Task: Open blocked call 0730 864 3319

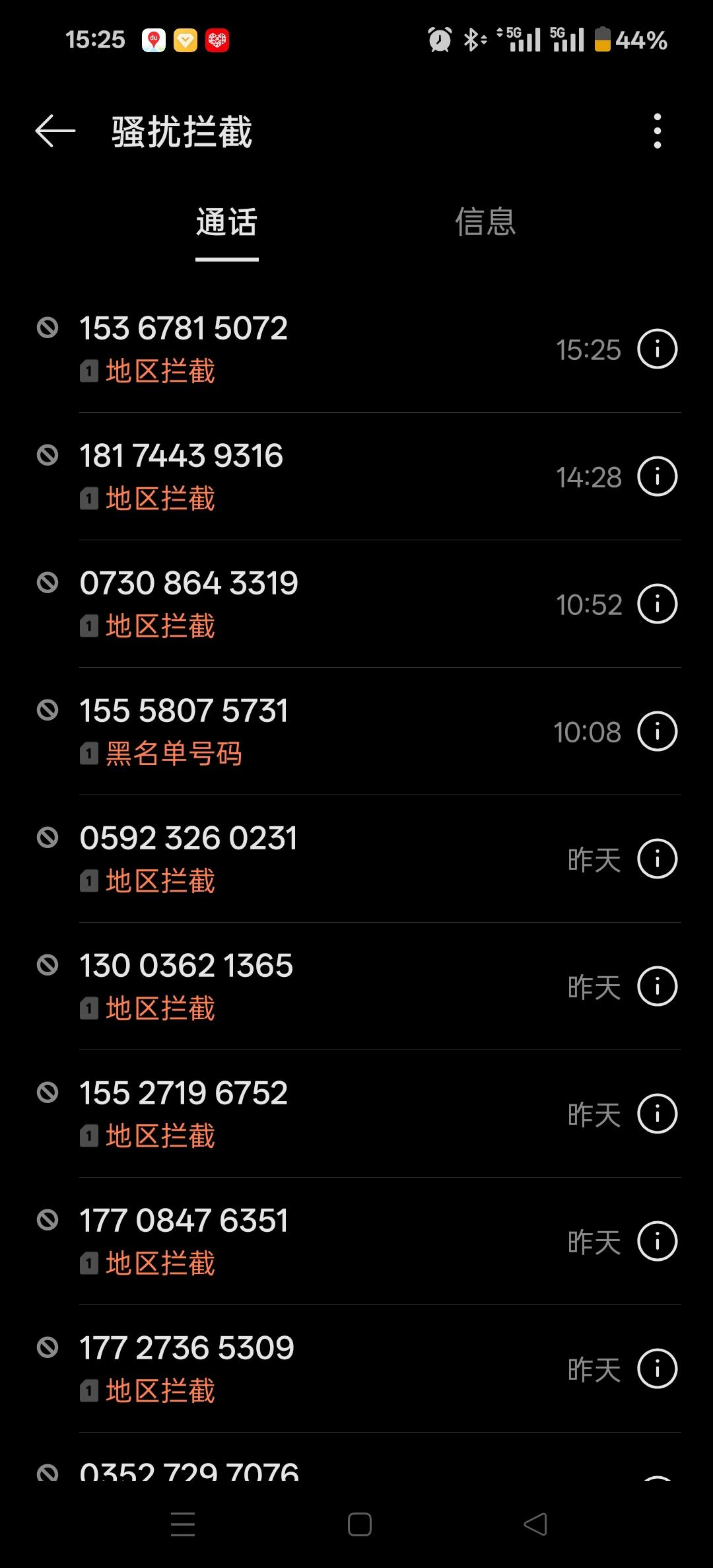Action: 356,604
